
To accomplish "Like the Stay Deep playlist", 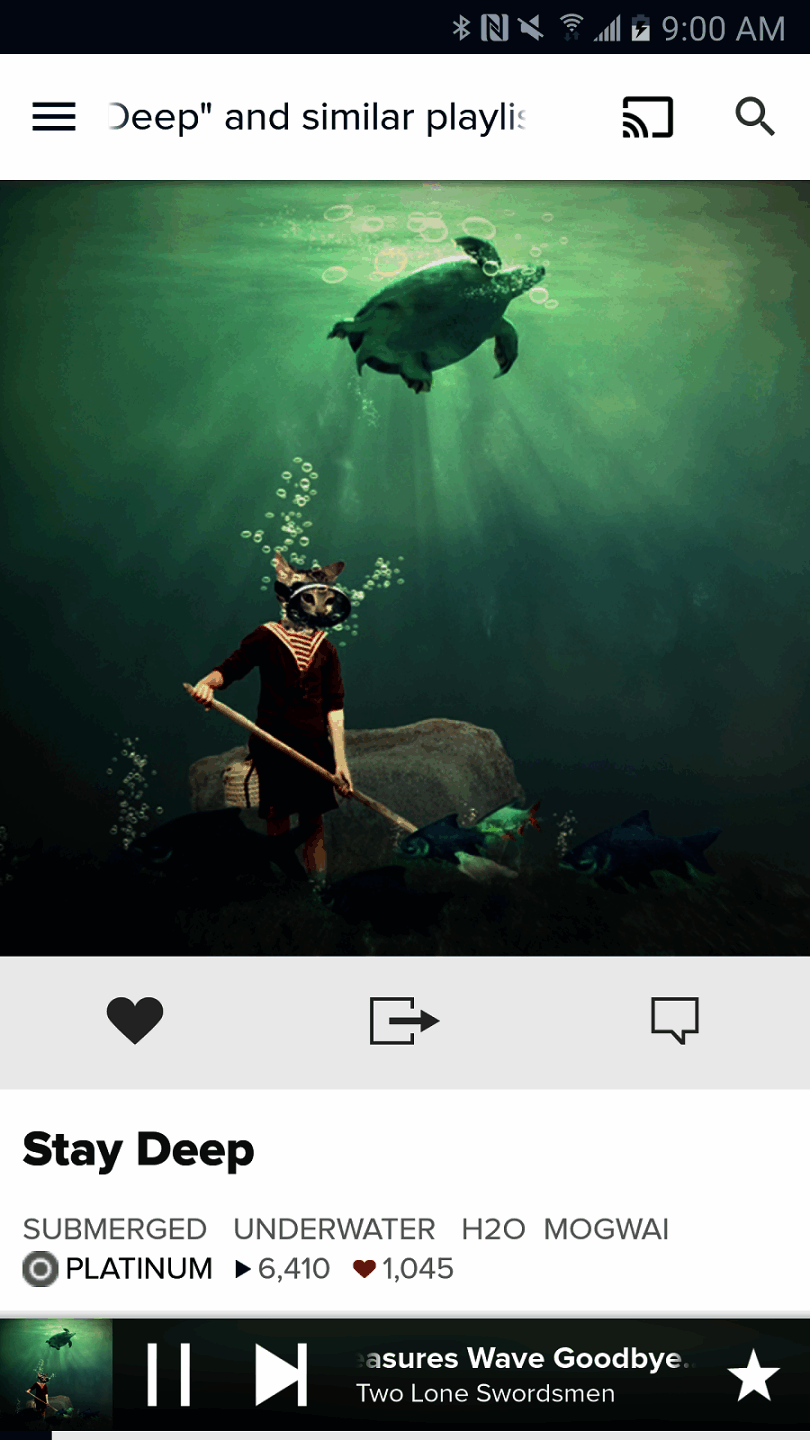I will 135,1021.
